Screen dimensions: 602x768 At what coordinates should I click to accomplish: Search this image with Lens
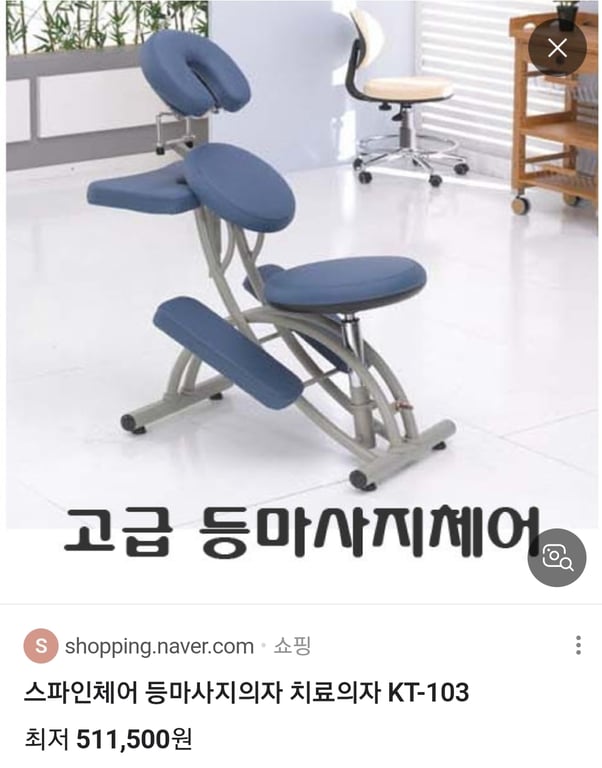[557, 557]
